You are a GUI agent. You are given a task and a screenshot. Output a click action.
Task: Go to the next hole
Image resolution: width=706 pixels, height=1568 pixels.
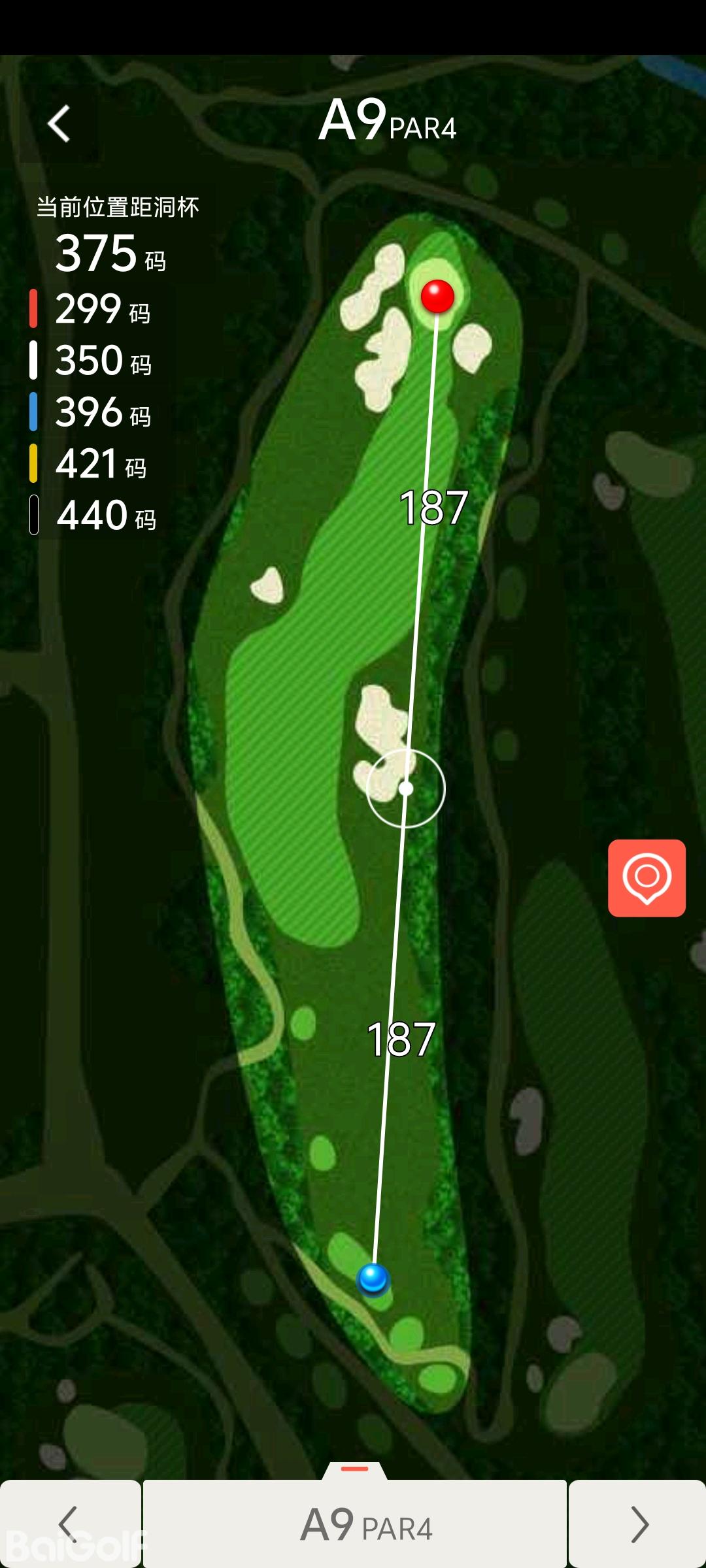click(637, 1524)
